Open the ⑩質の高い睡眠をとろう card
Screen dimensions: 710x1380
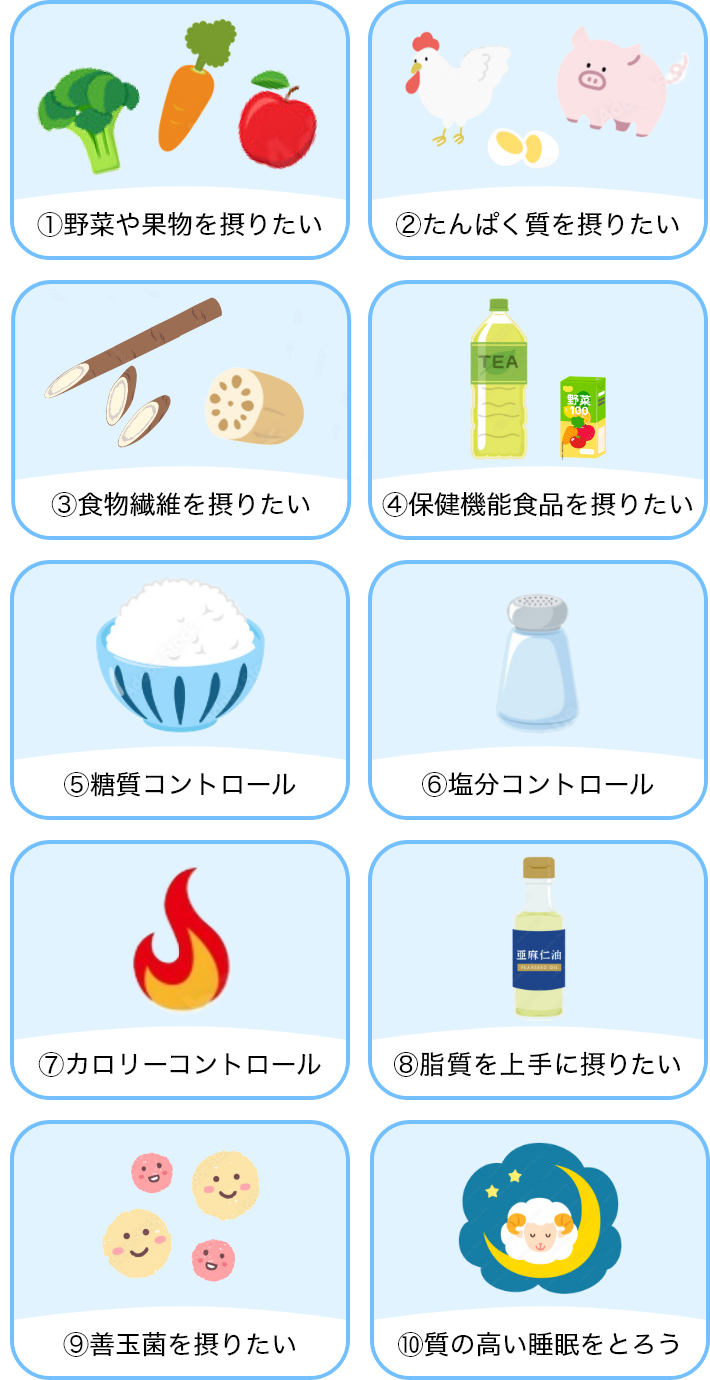coord(538,1250)
